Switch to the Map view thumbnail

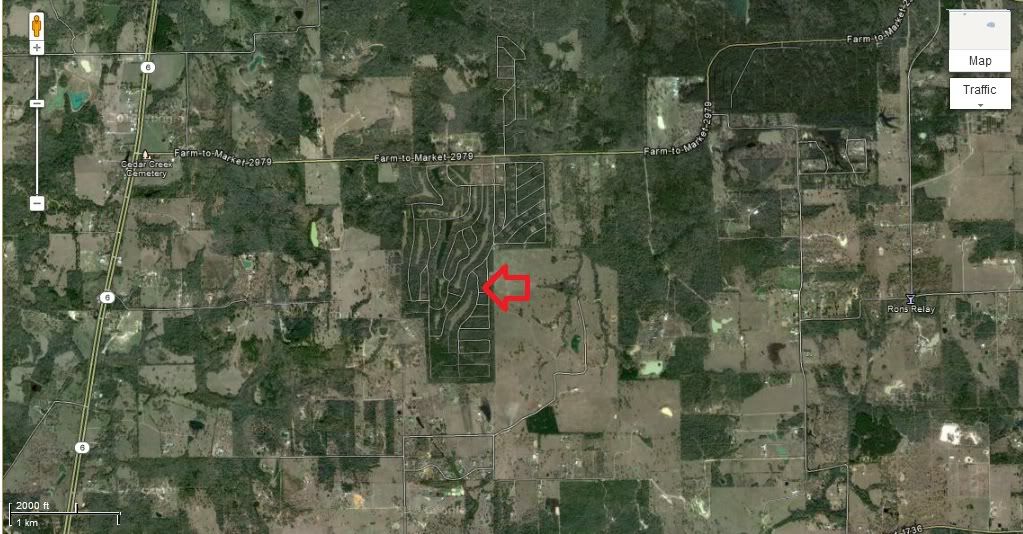point(979,39)
